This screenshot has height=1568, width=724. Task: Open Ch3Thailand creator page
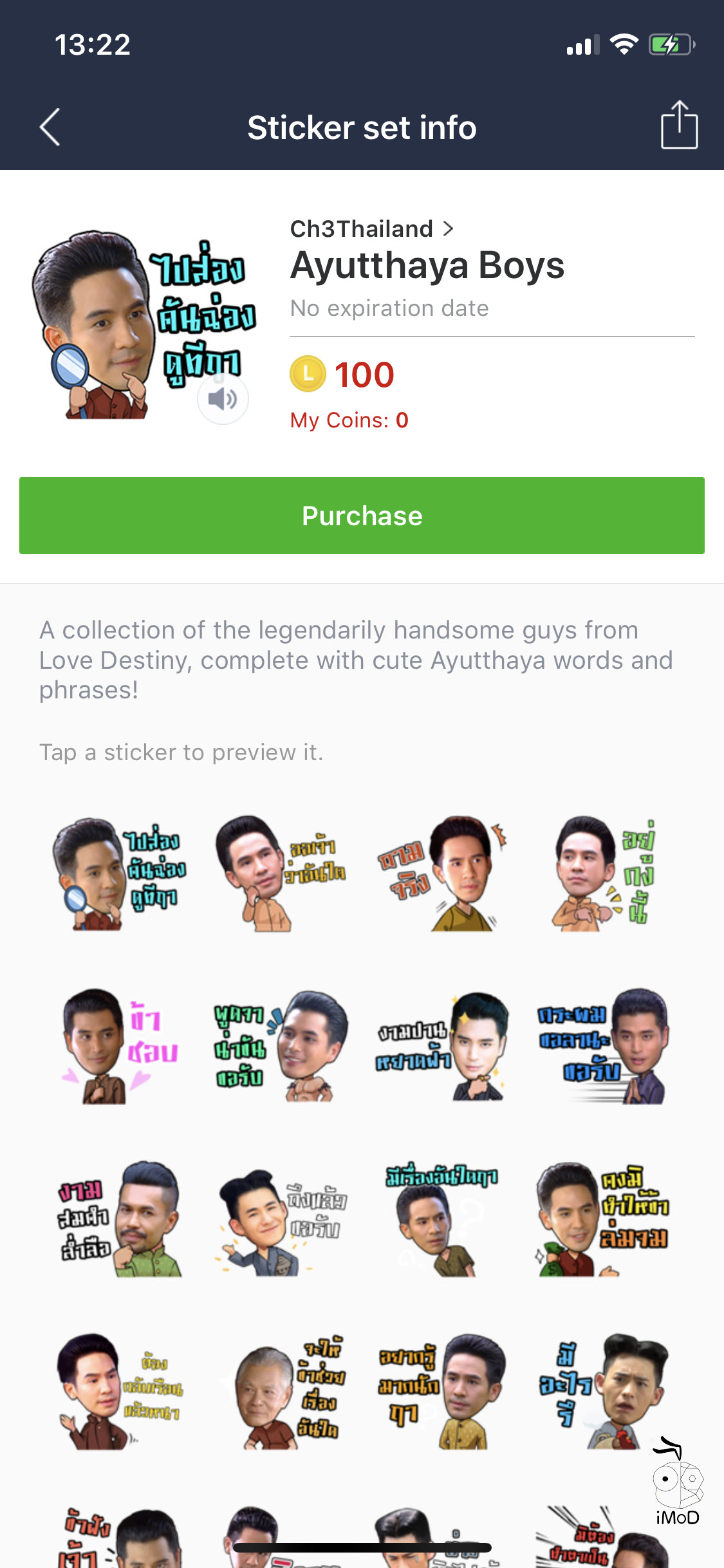[x=372, y=229]
